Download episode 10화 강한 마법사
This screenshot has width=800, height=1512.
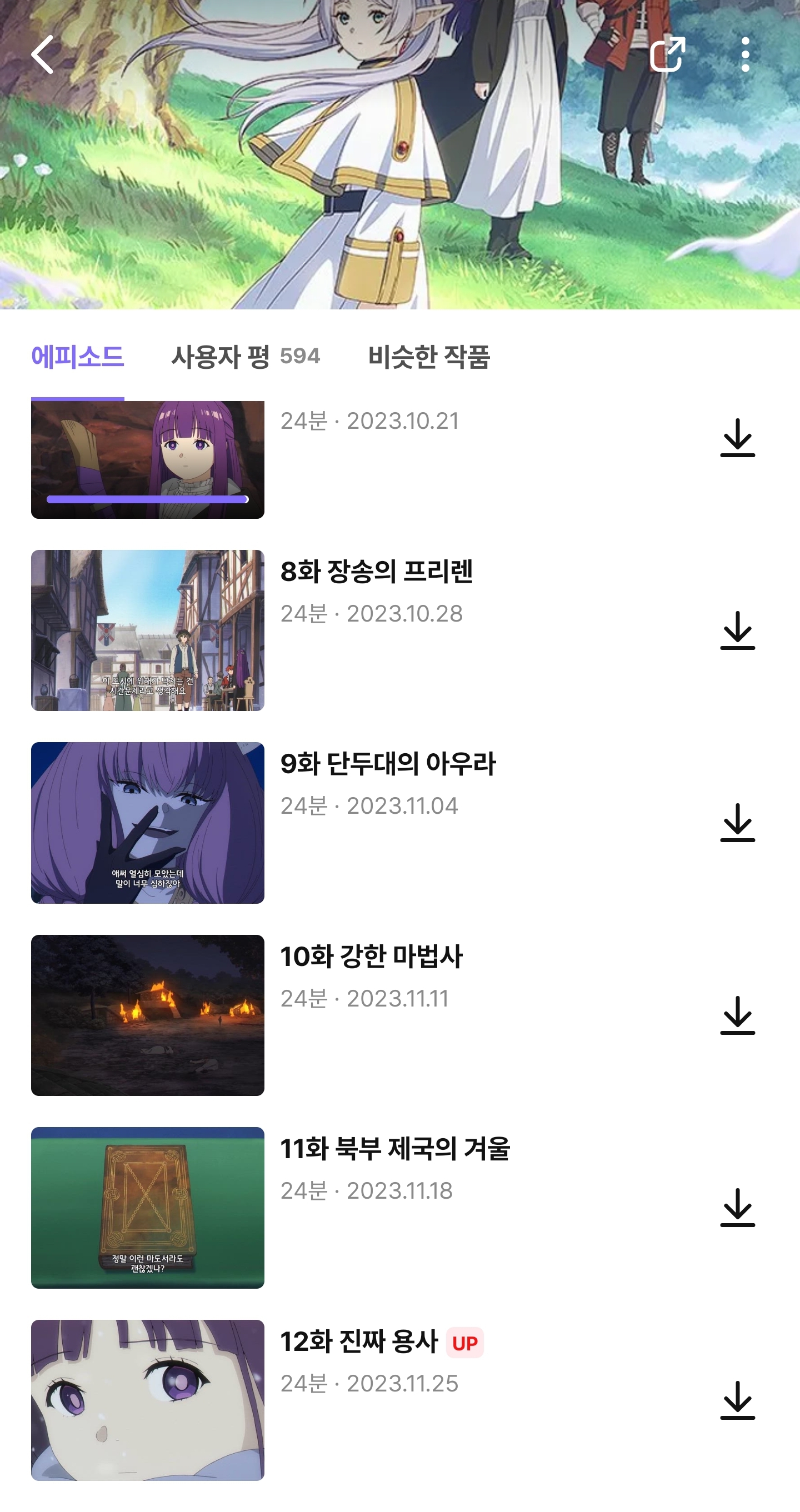[737, 1015]
